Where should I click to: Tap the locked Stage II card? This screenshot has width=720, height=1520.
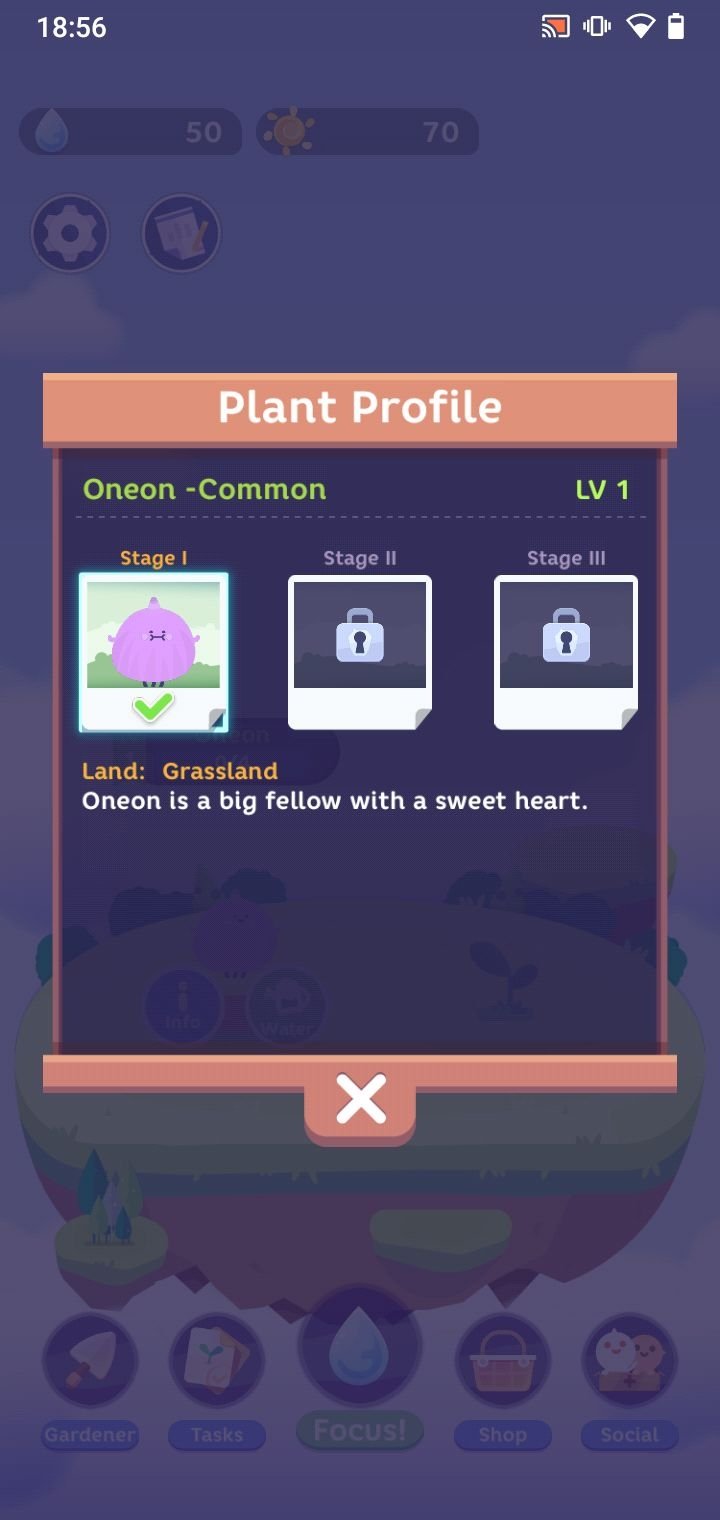(x=360, y=652)
